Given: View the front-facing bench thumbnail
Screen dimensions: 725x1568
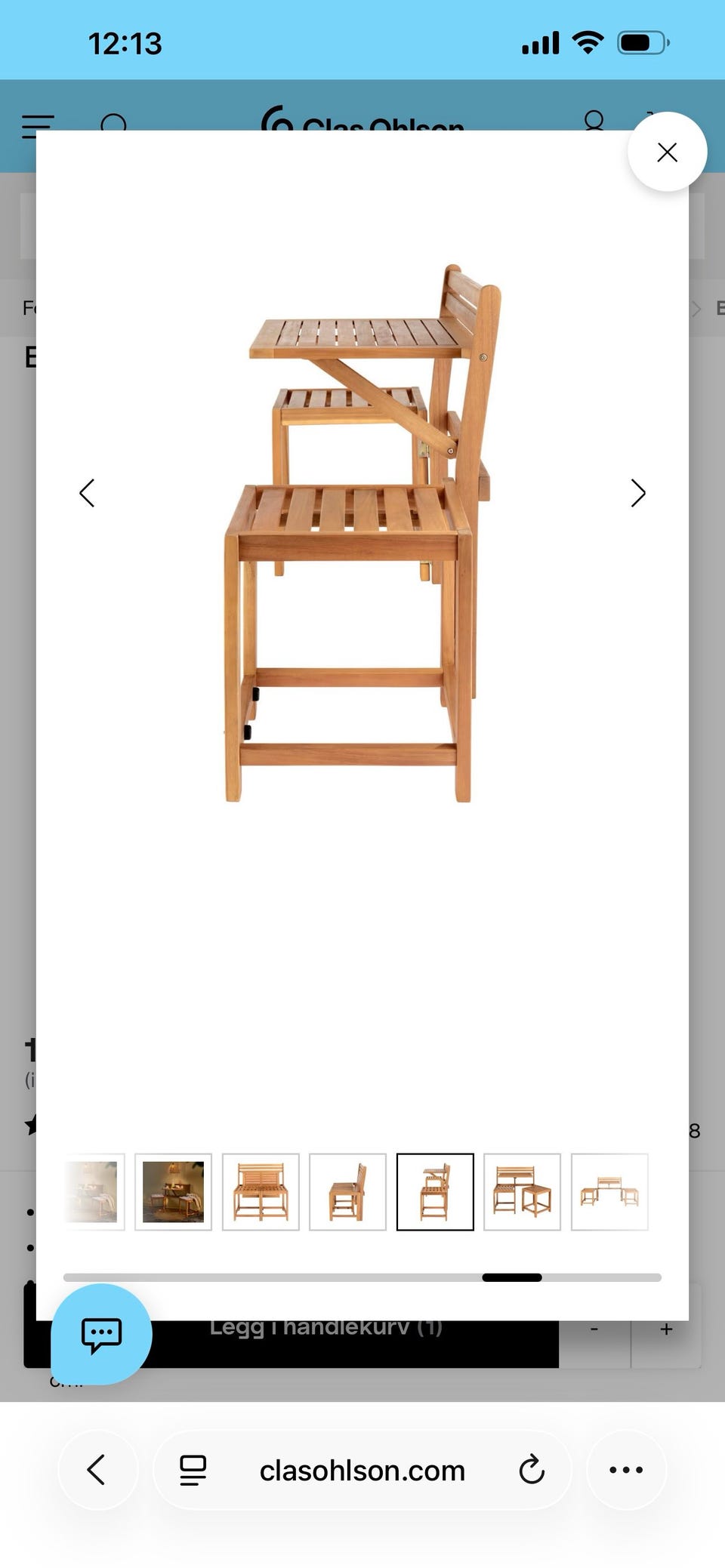Looking at the screenshot, I should pos(261,1192).
